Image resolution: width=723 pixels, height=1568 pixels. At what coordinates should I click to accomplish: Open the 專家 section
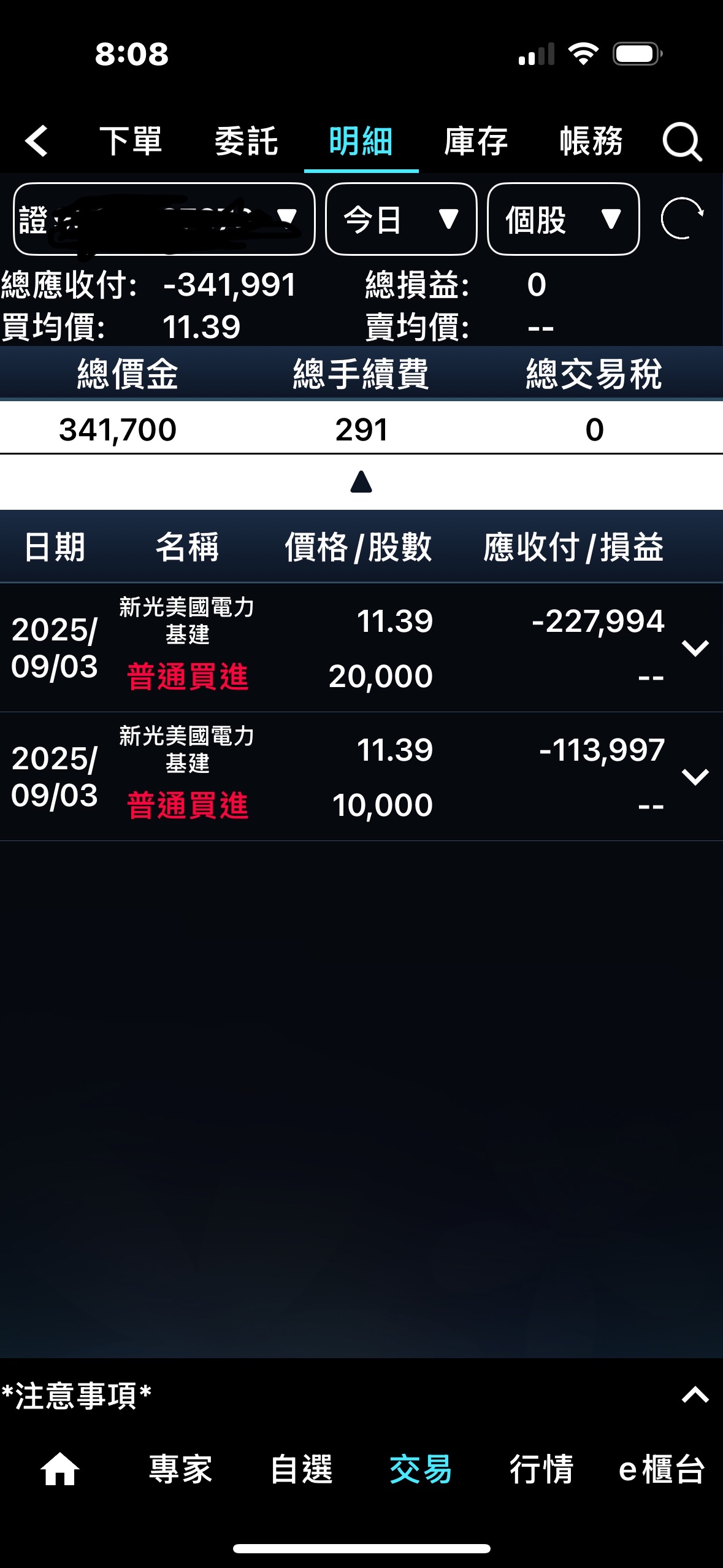pos(180,1469)
